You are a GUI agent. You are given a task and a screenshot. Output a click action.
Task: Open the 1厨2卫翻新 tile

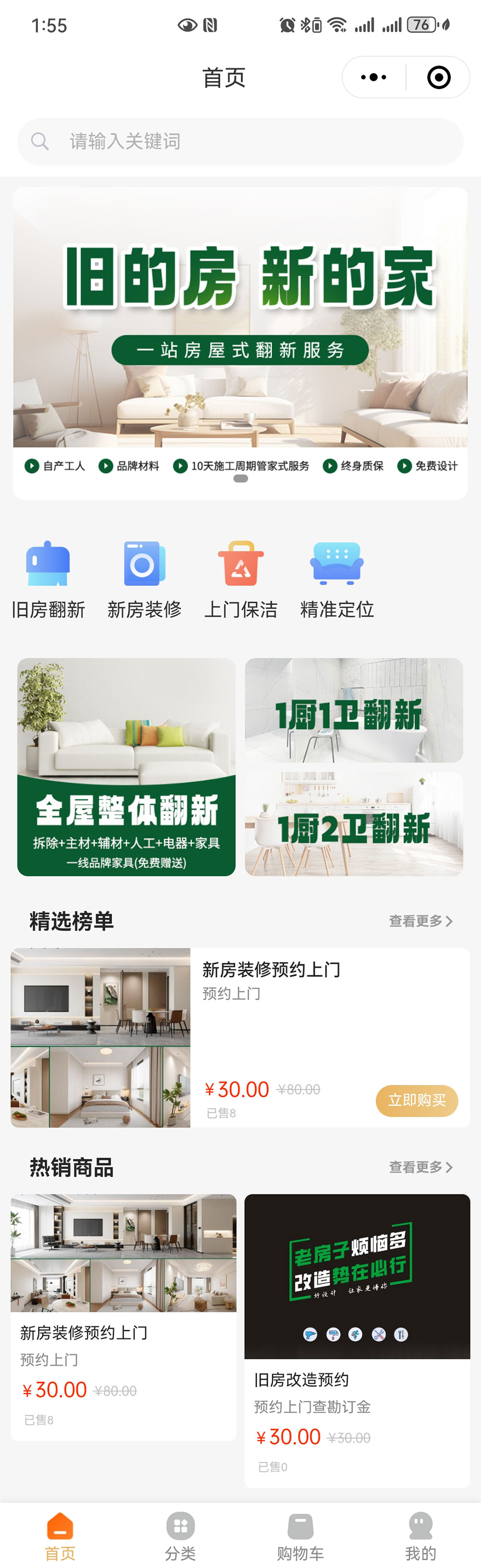(354, 824)
